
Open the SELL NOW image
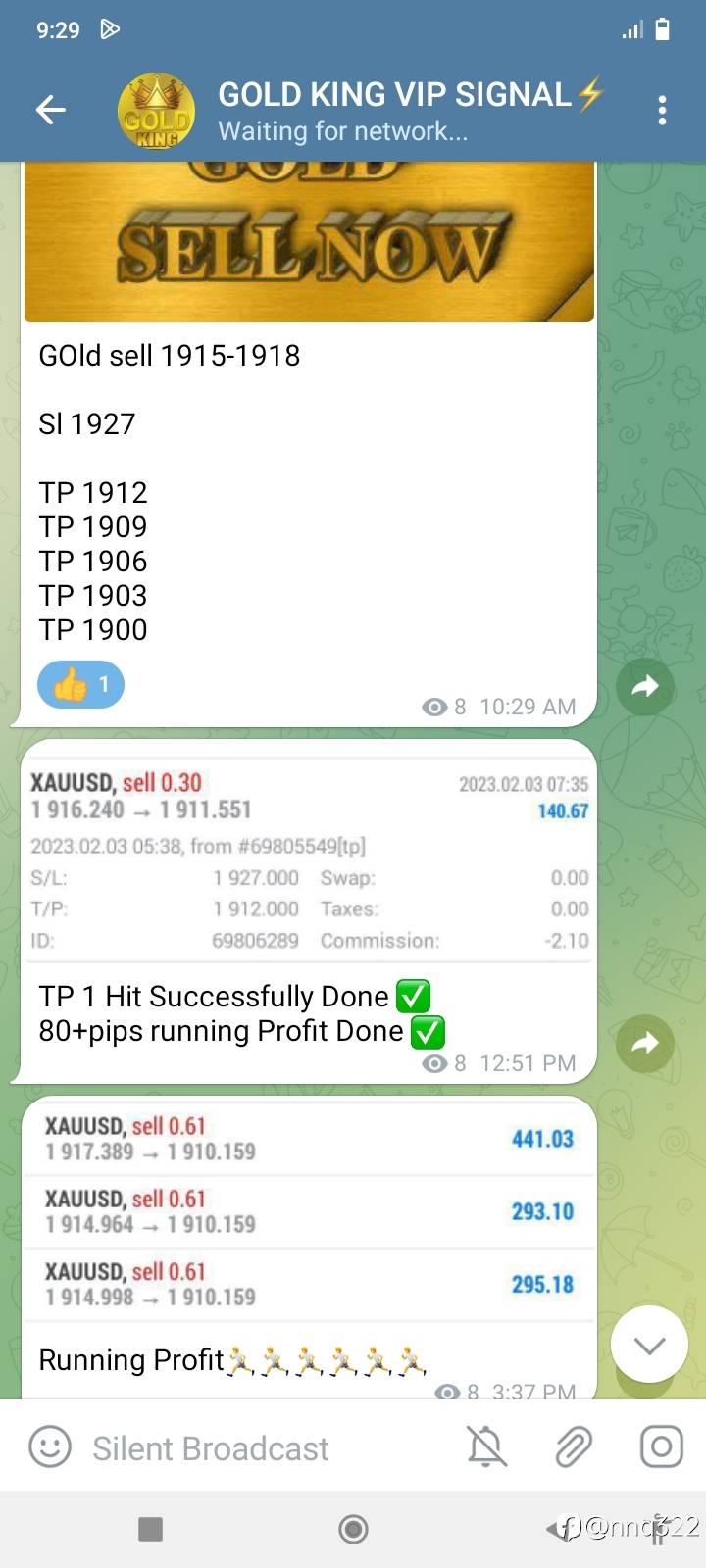(309, 245)
